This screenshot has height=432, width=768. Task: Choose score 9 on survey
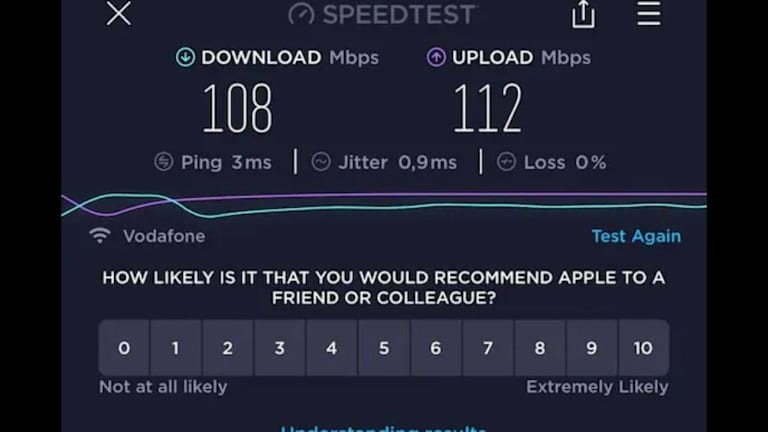592,348
